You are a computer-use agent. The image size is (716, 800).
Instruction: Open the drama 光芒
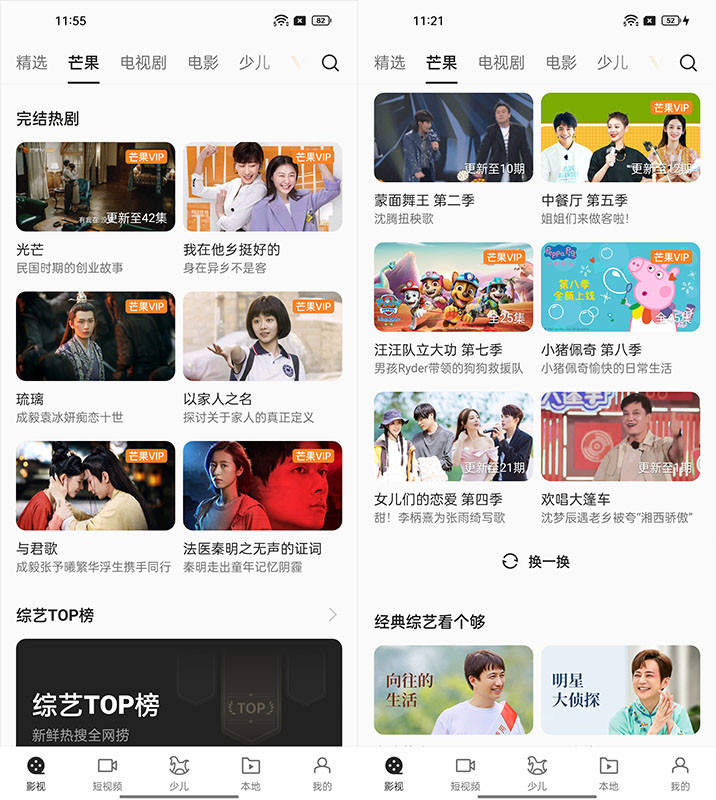click(95, 187)
